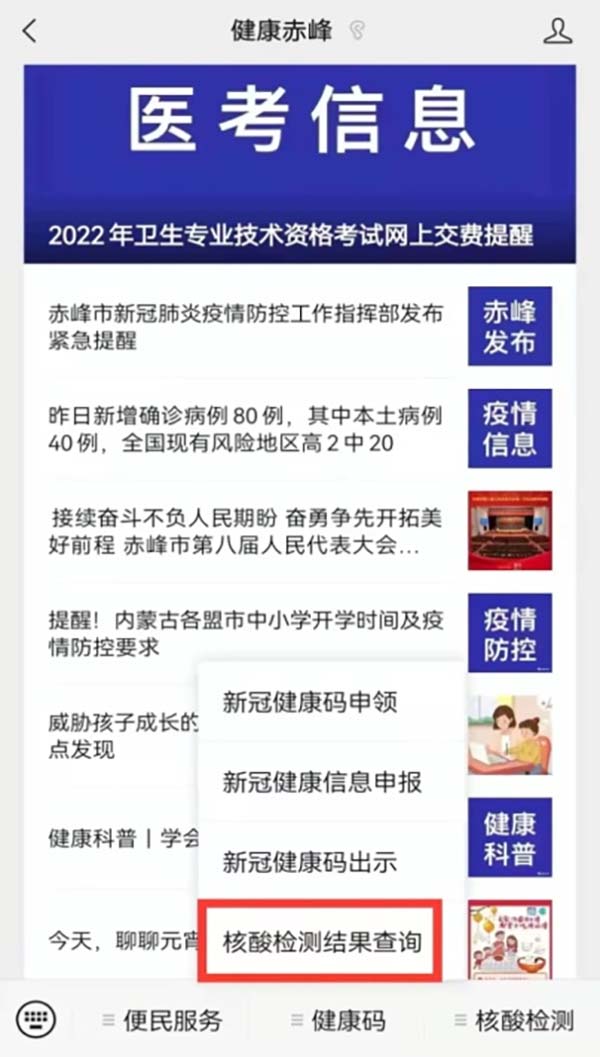Viewport: 600px width, 1057px height.
Task: Switch to keyboard input mode
Action: [36, 1020]
